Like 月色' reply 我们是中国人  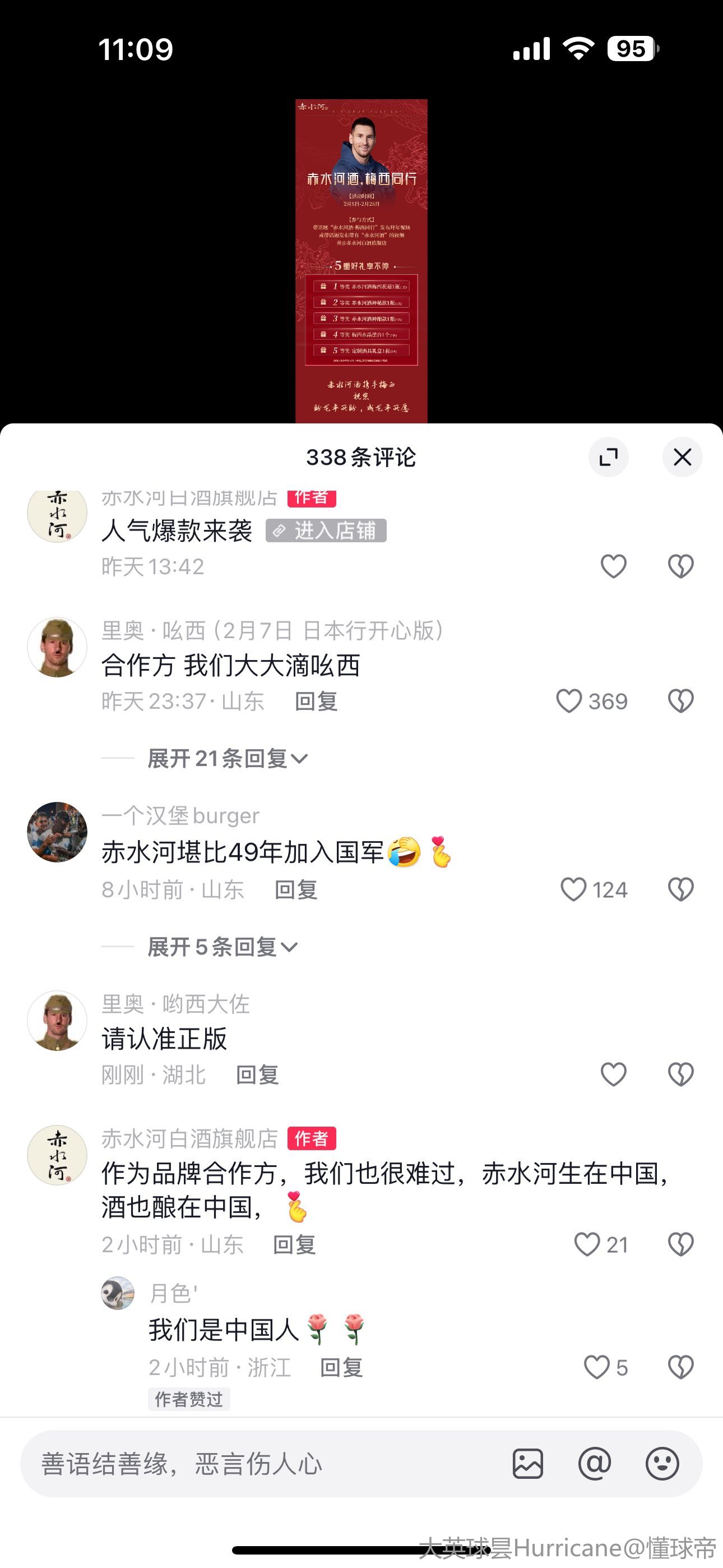coord(596,1367)
